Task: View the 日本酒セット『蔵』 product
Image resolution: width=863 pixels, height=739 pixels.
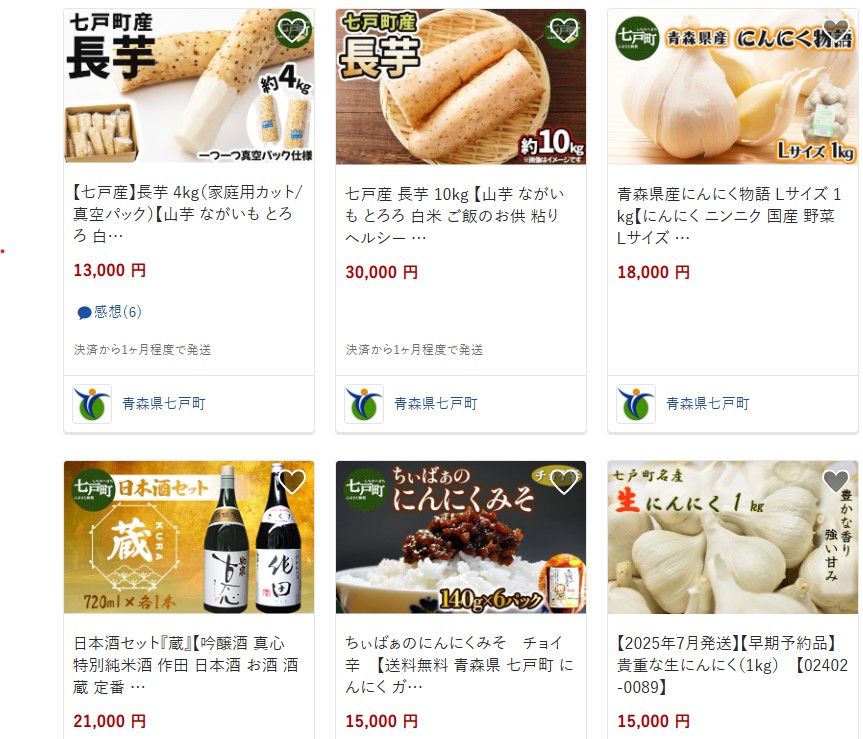Action: point(189,665)
